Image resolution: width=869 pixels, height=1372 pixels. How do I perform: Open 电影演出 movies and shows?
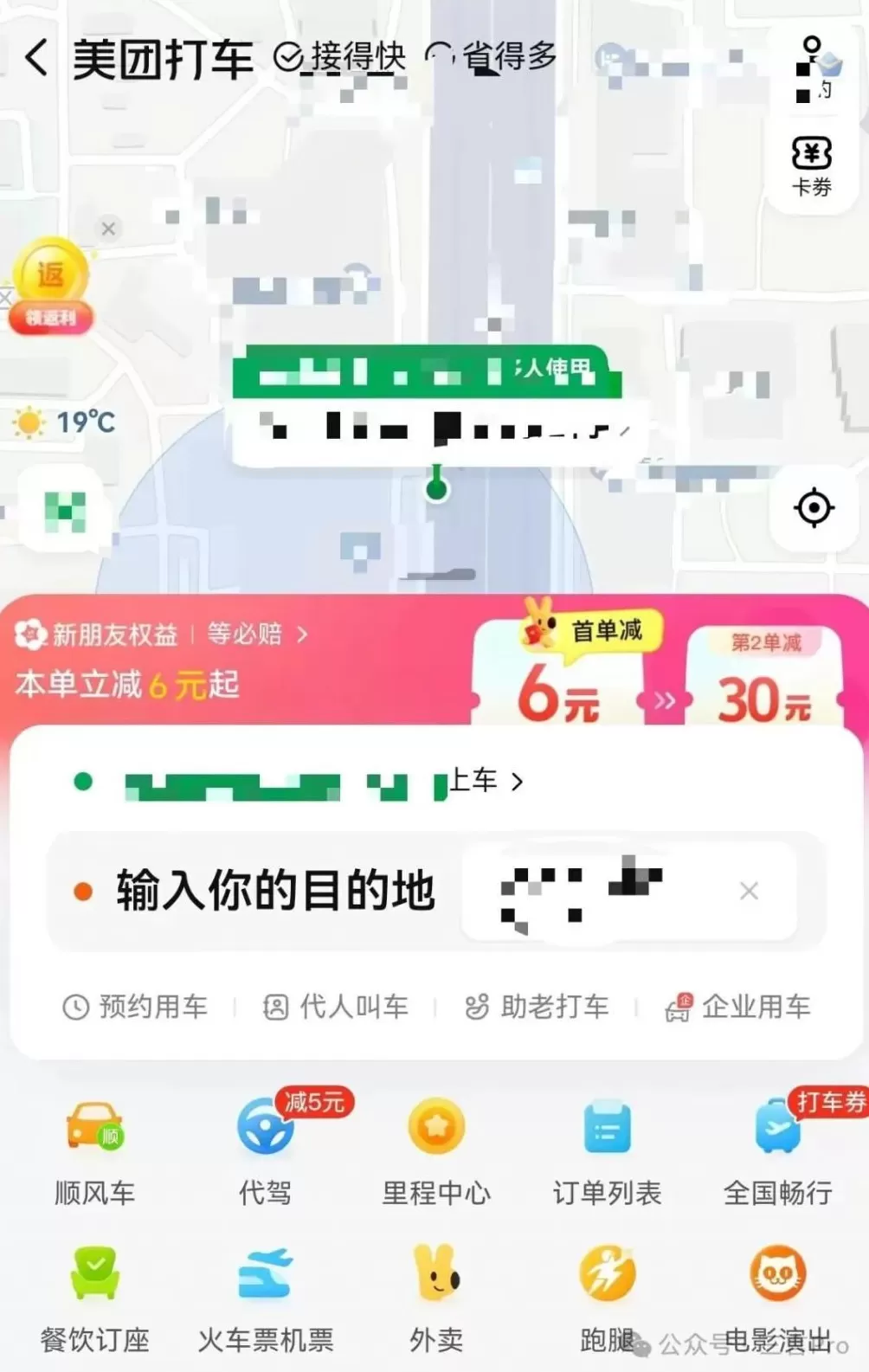(x=776, y=1294)
